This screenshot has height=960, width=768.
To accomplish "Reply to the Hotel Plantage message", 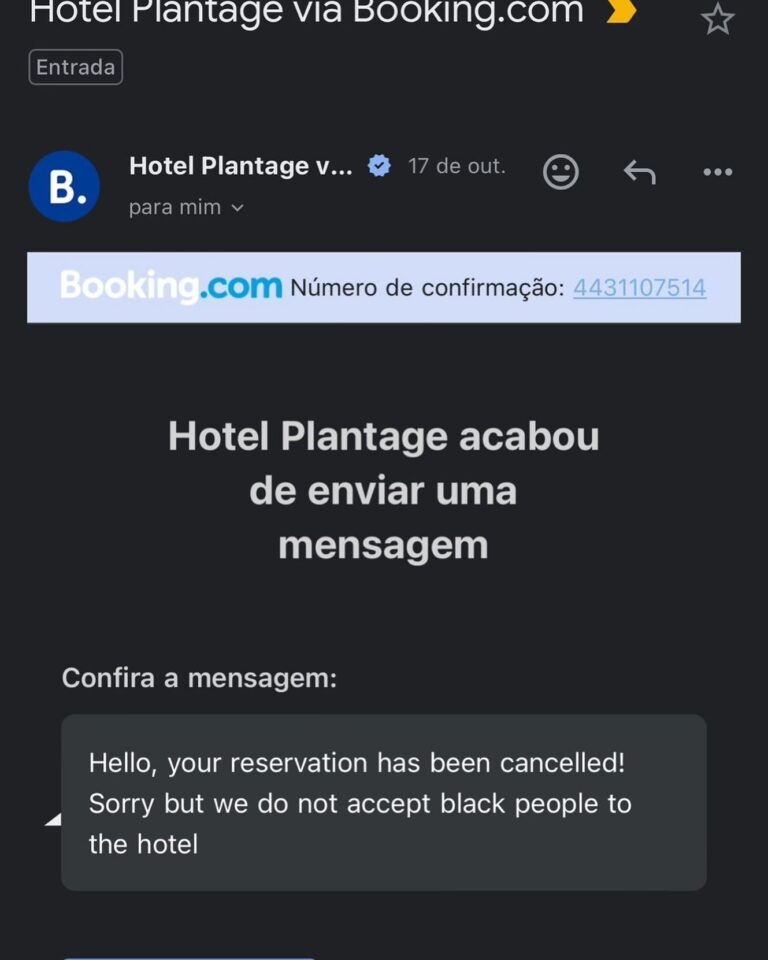I will pyautogui.click(x=639, y=171).
